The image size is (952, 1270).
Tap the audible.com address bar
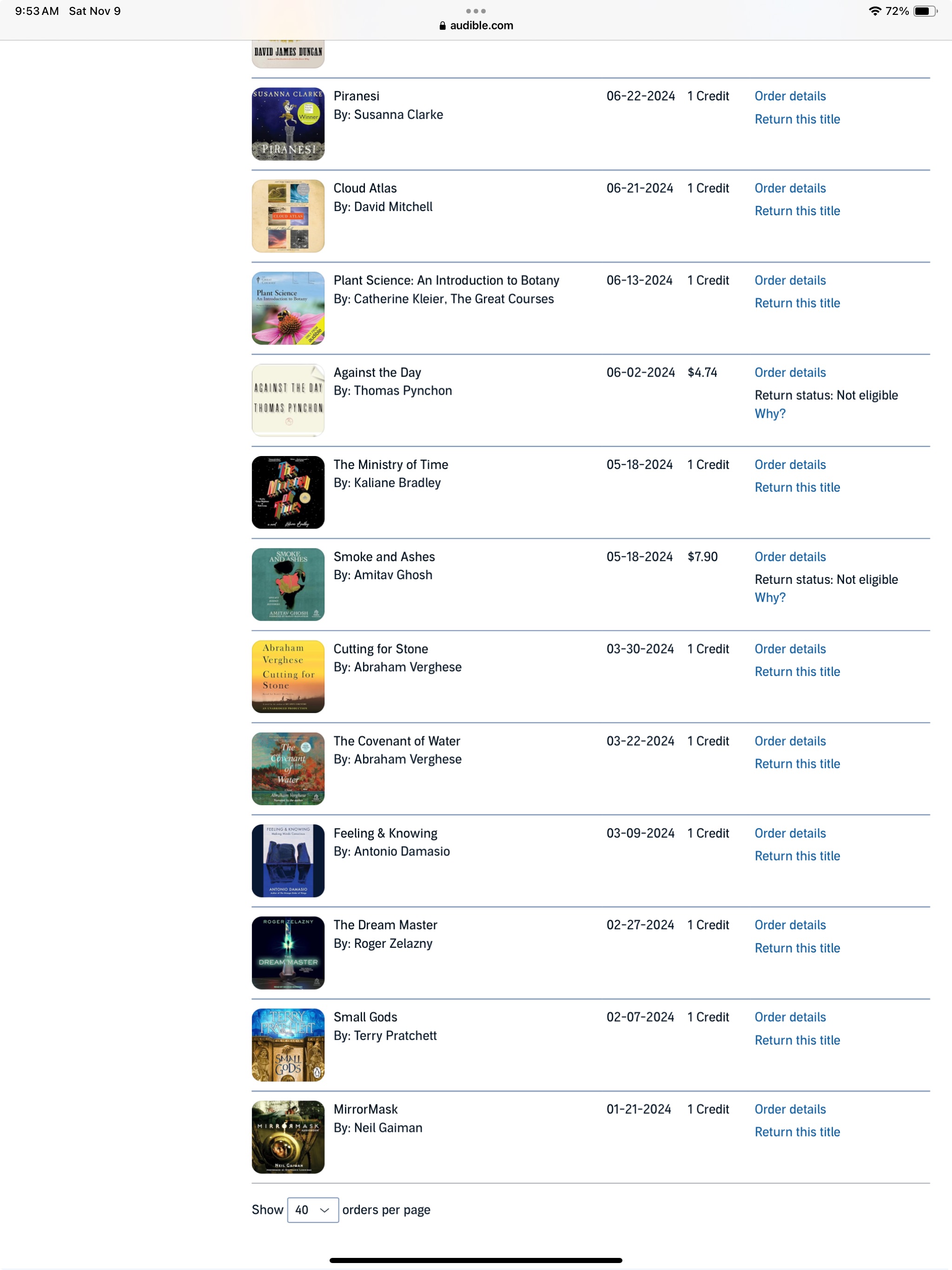[476, 25]
